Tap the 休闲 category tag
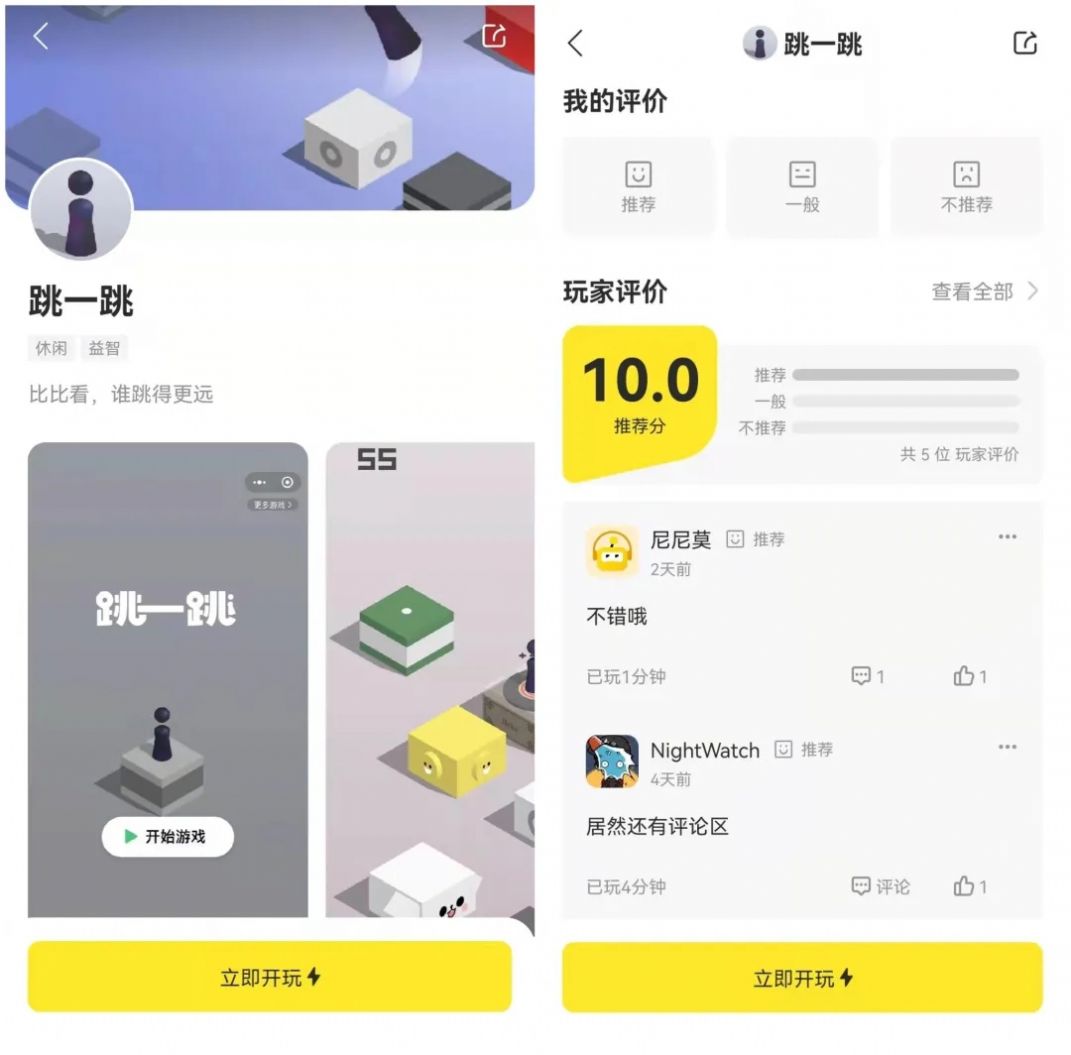The height and width of the screenshot is (1055, 1071). [x=51, y=348]
